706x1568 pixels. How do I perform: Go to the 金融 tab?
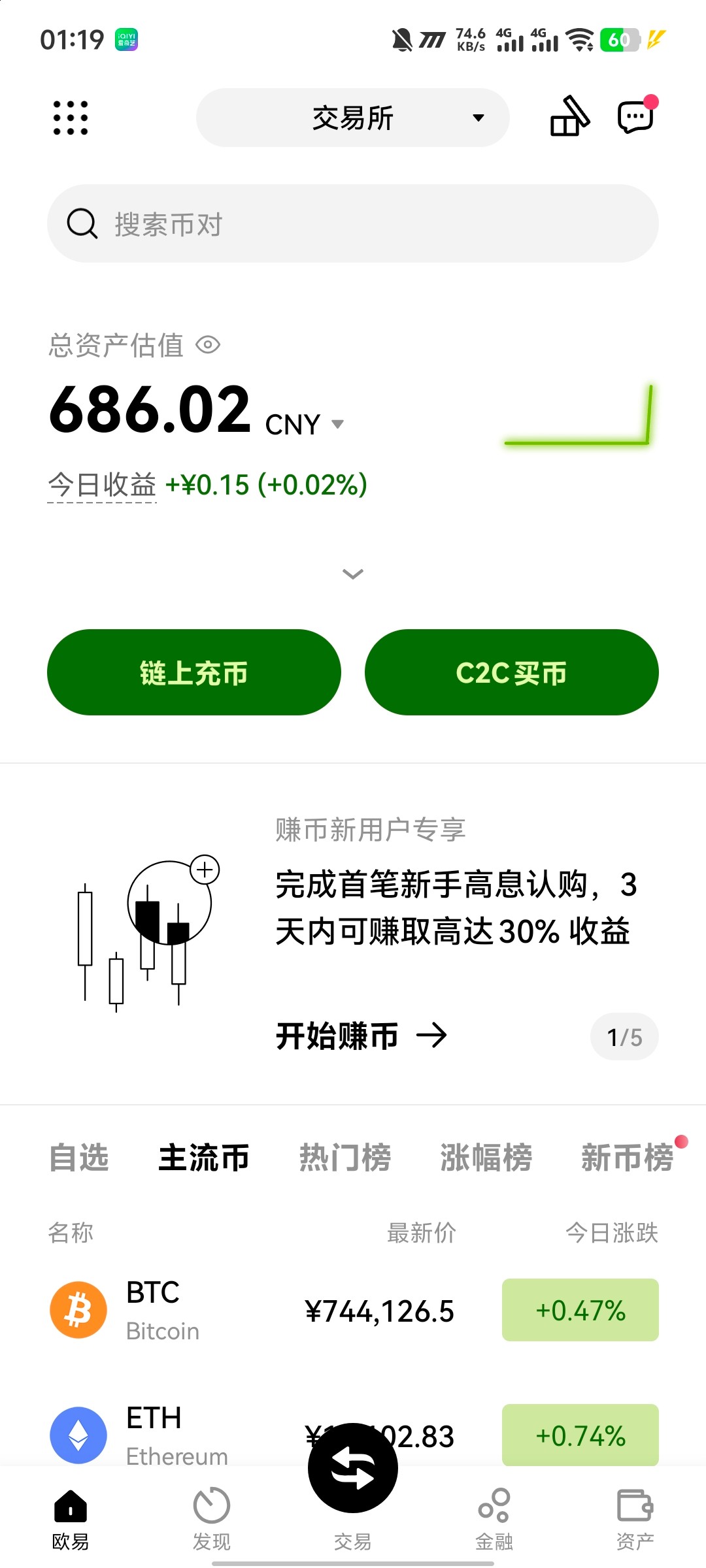click(494, 1519)
